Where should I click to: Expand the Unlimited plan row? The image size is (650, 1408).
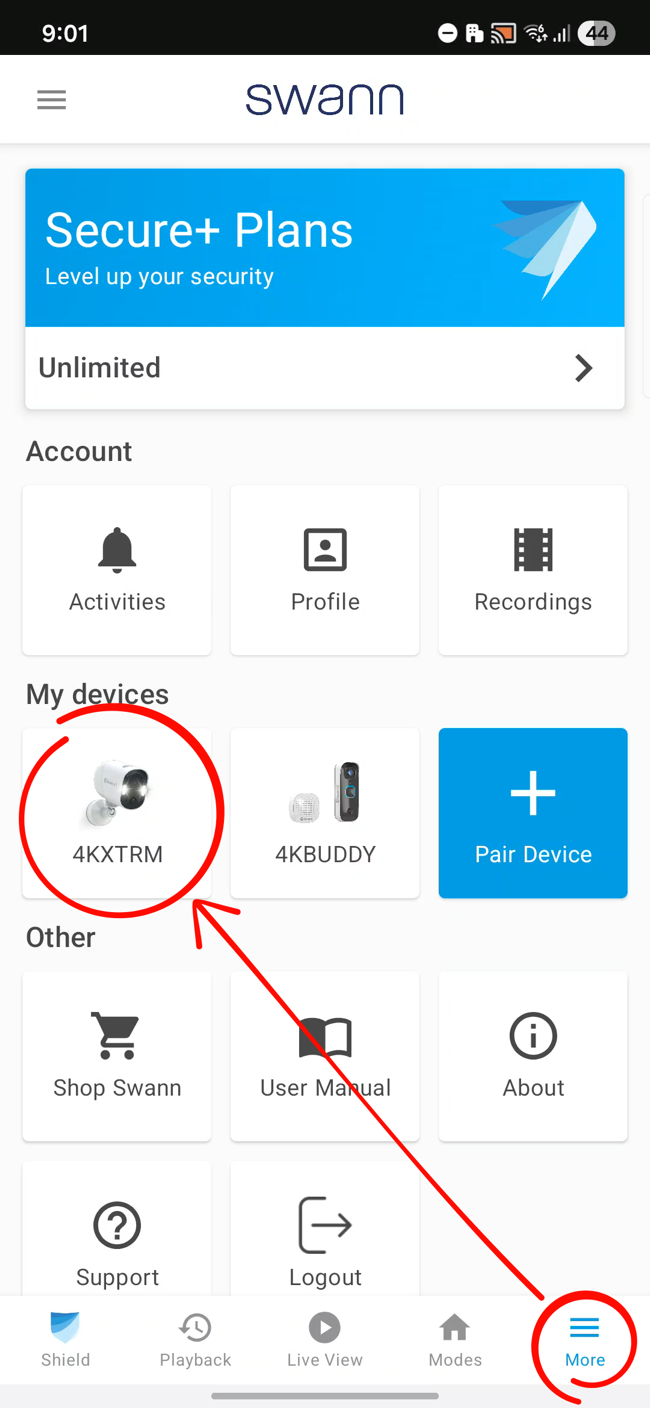click(x=325, y=368)
